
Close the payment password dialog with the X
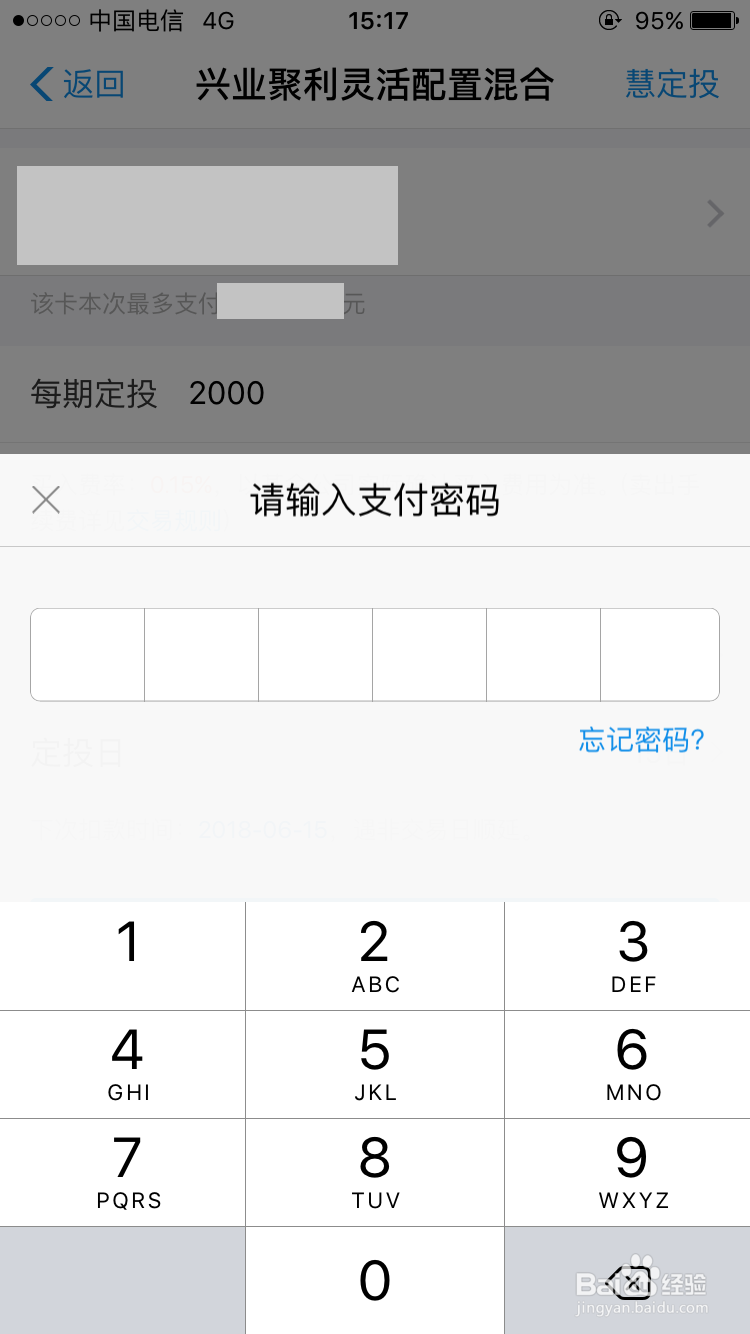(46, 499)
